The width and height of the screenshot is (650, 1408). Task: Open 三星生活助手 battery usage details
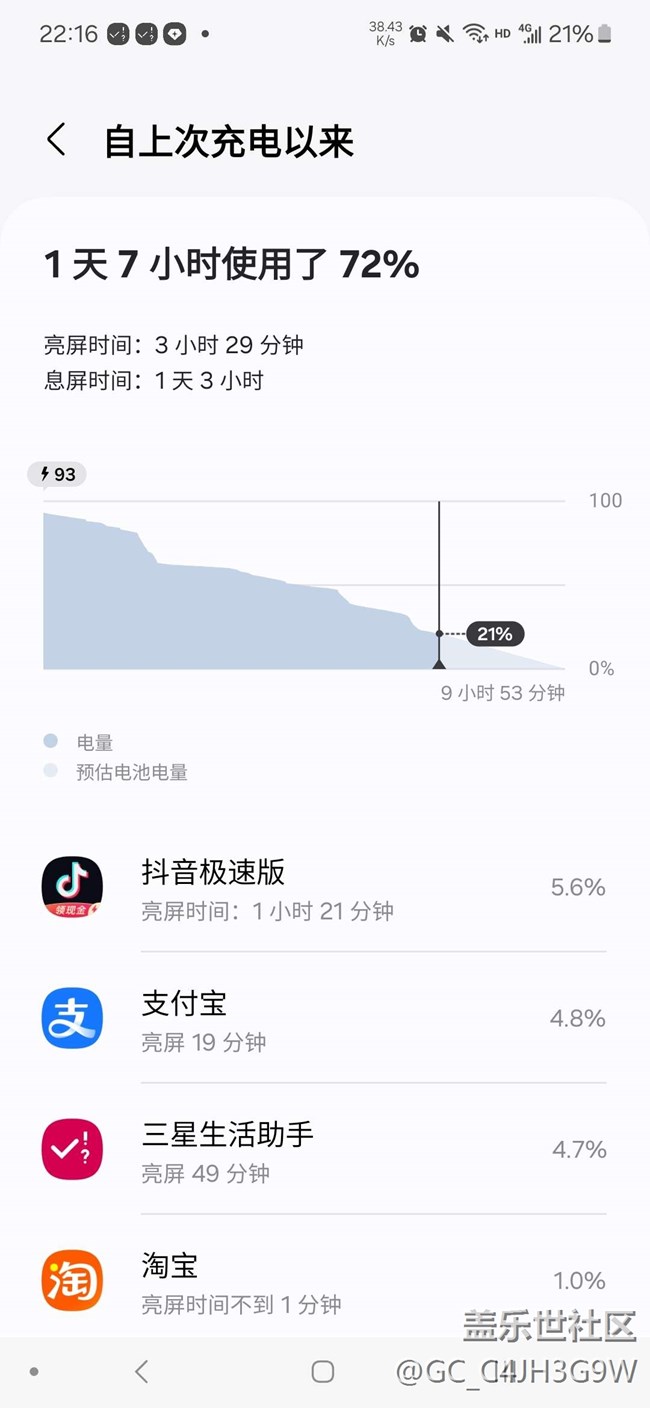pyautogui.click(x=325, y=1149)
